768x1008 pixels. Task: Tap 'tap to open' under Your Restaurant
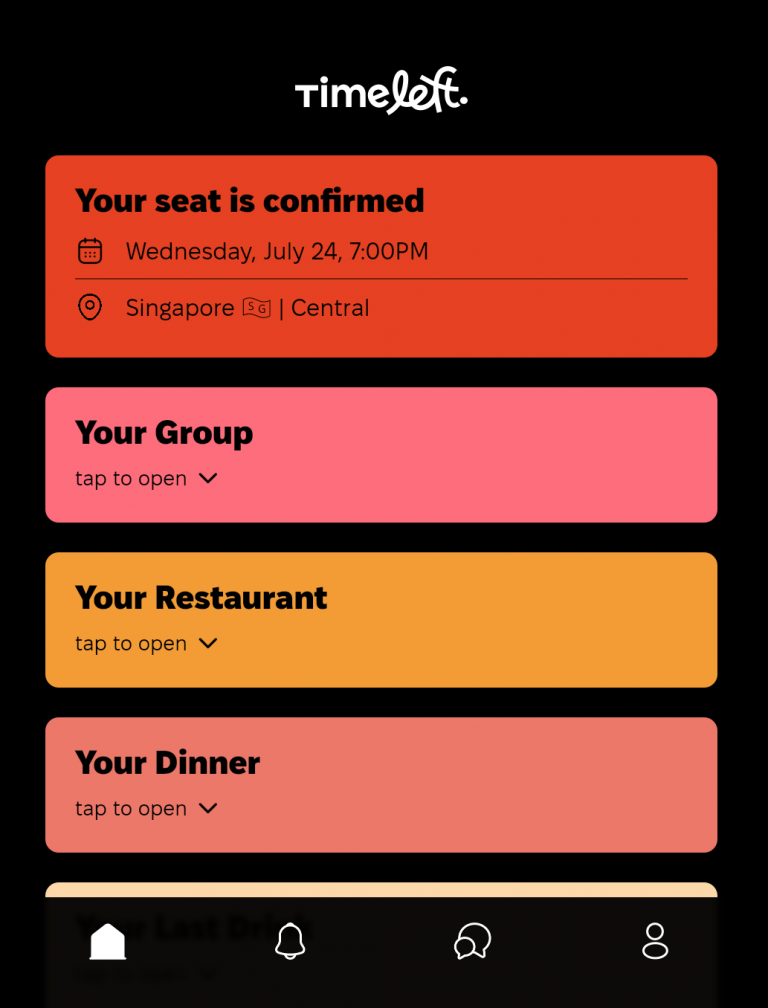tap(132, 643)
